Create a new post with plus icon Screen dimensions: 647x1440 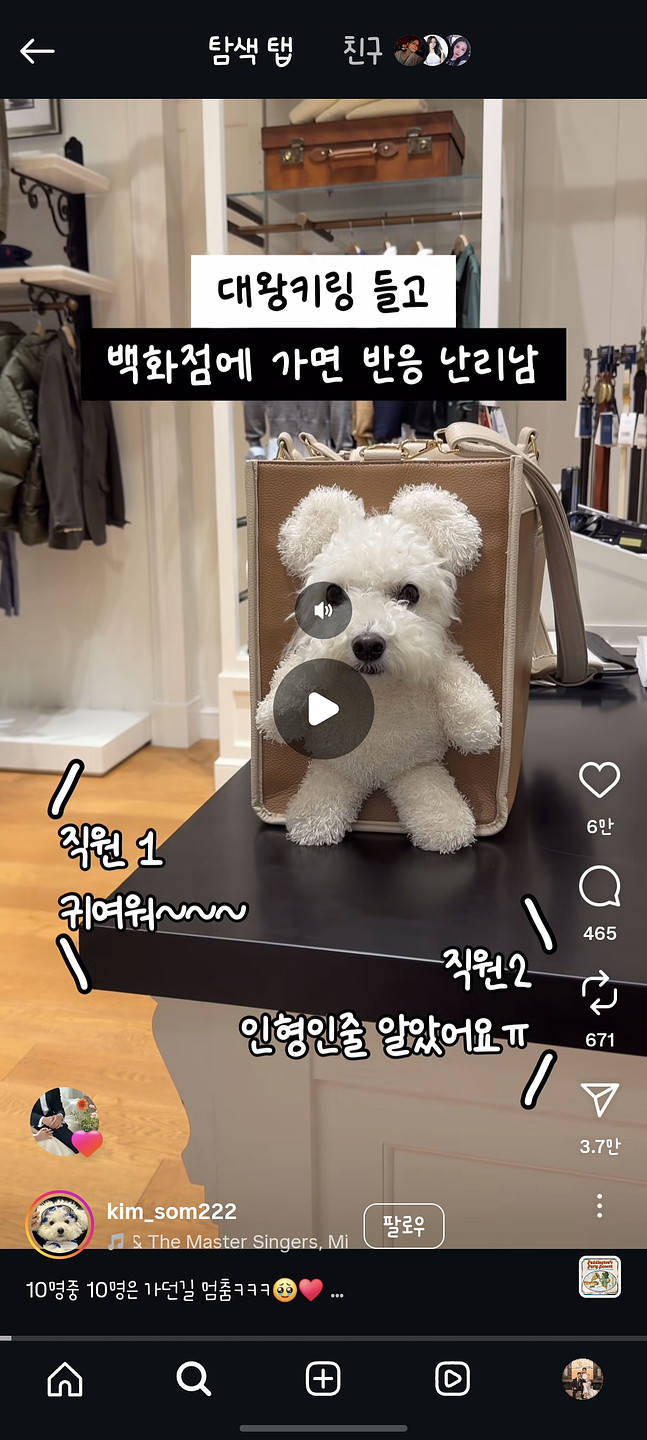[322, 1379]
